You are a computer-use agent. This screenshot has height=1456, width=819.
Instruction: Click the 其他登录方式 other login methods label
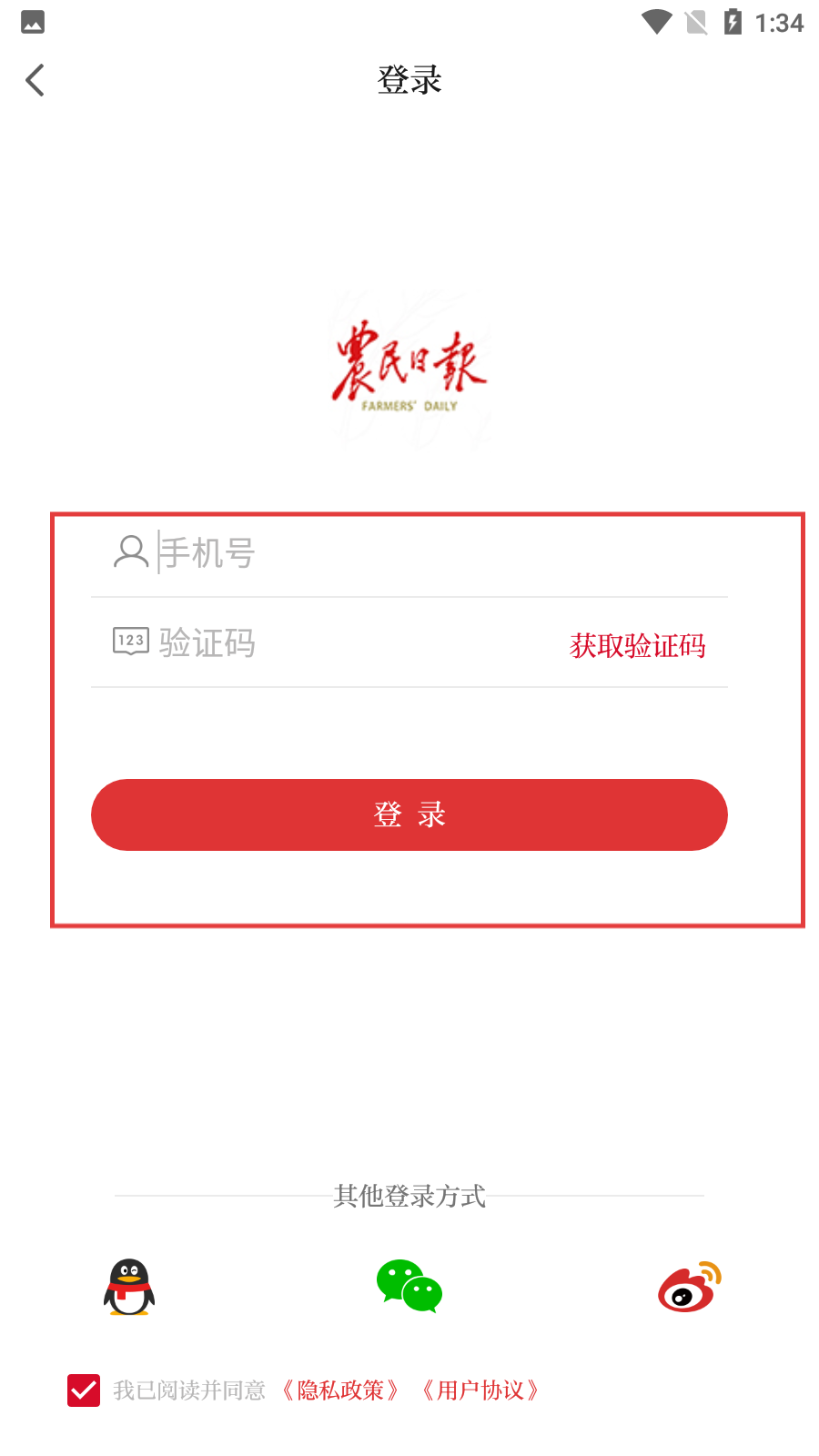coord(409,1197)
